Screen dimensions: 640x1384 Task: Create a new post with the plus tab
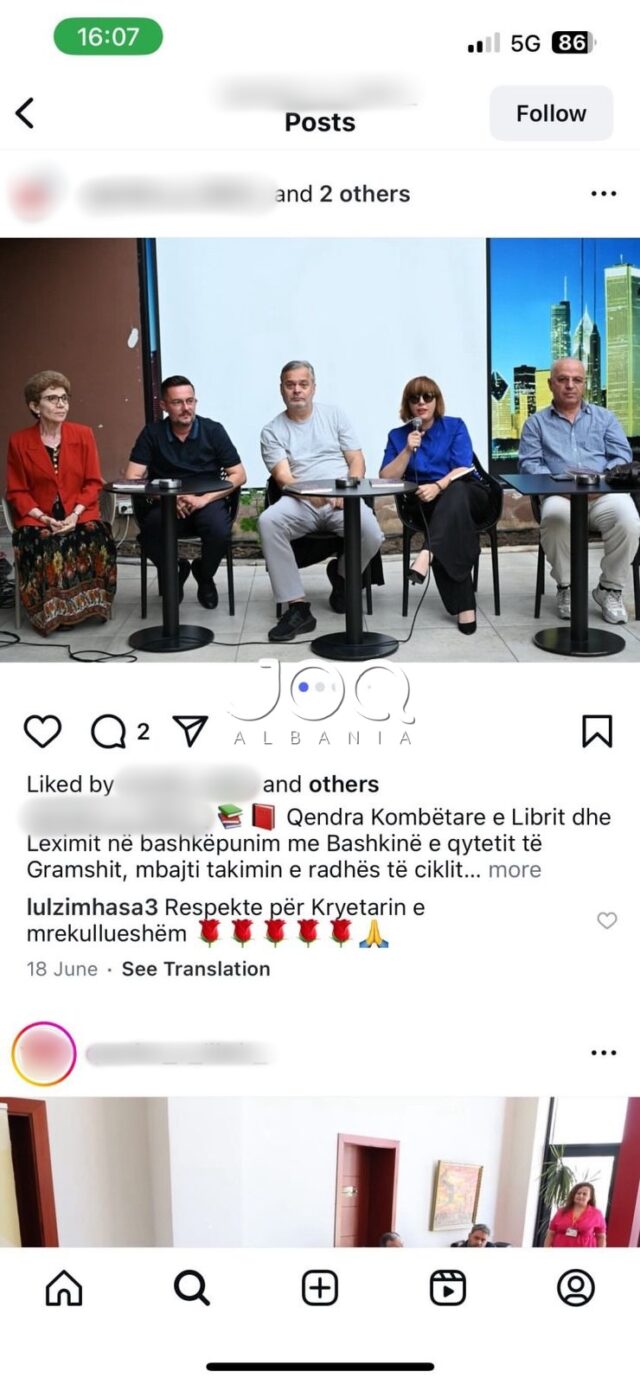click(320, 1288)
